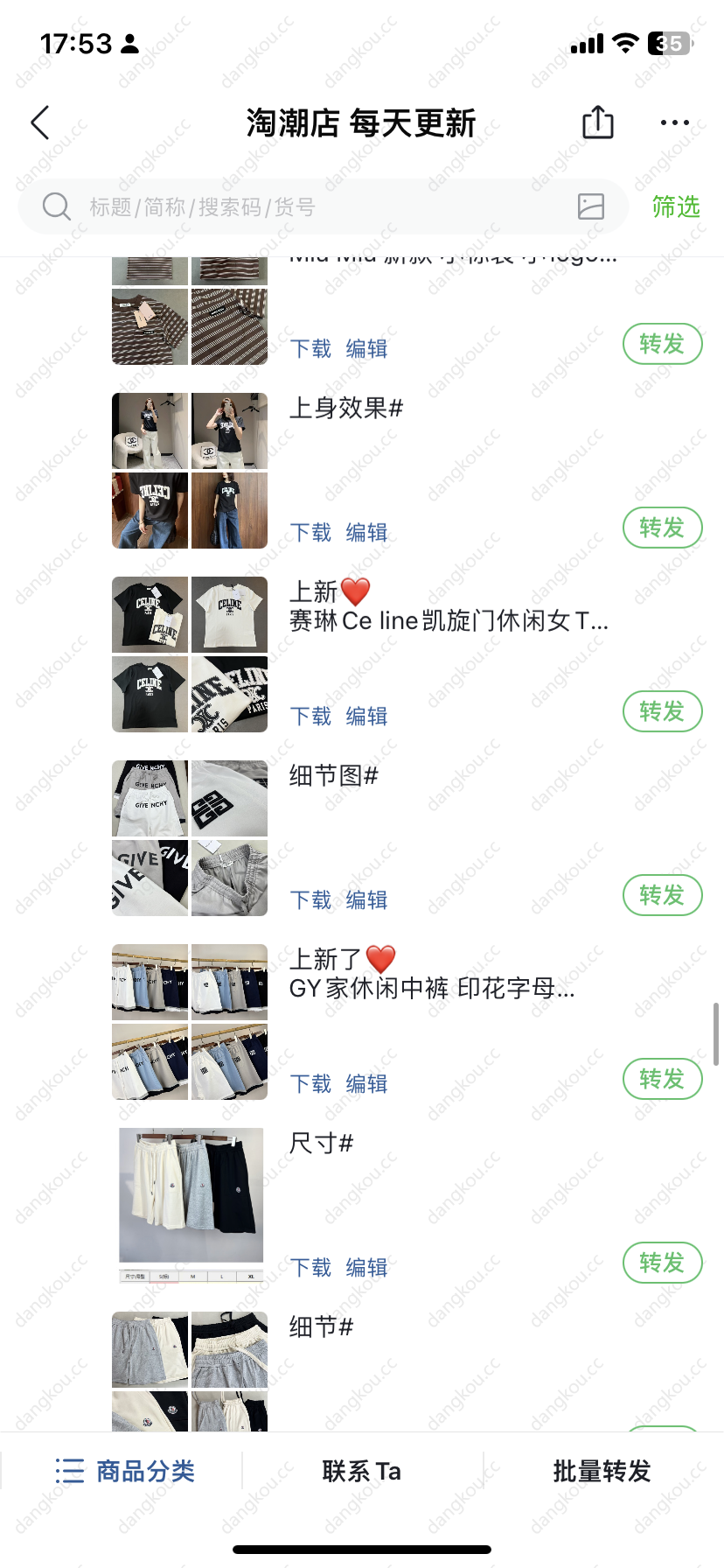The image size is (724, 1568).
Task: Open the GY家休闲中裤 product post
Action: 432,989
